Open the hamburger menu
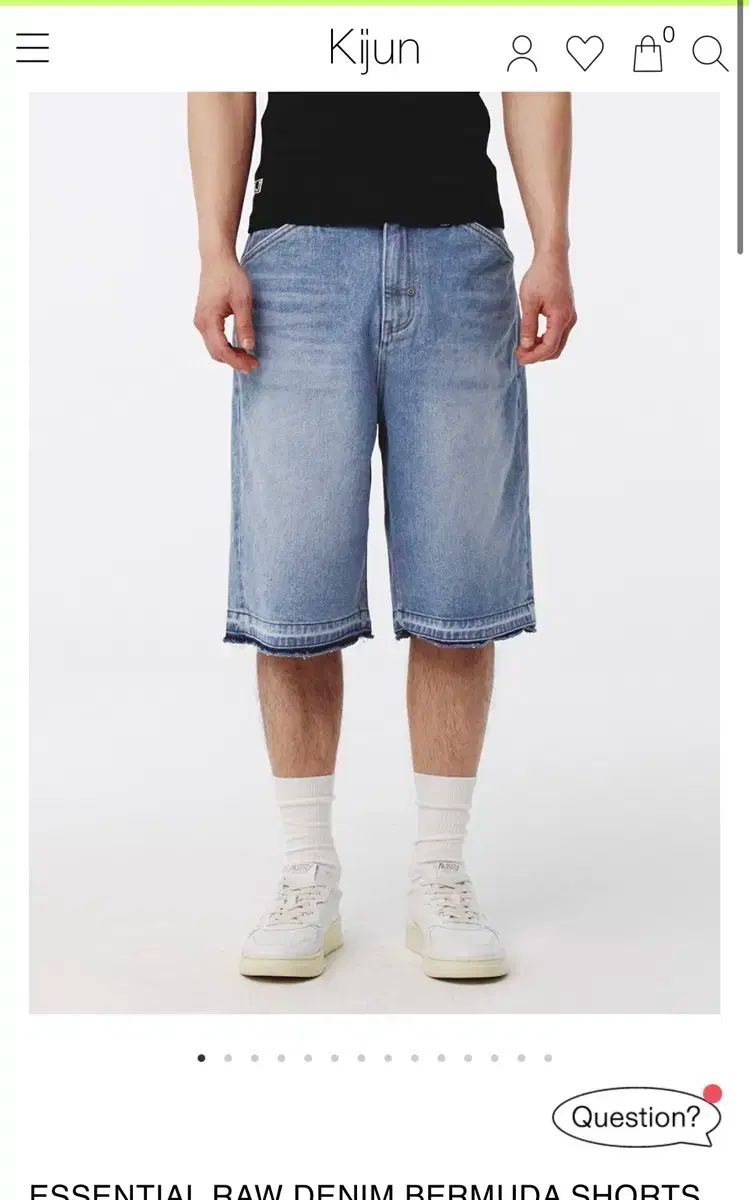 [x=32, y=48]
